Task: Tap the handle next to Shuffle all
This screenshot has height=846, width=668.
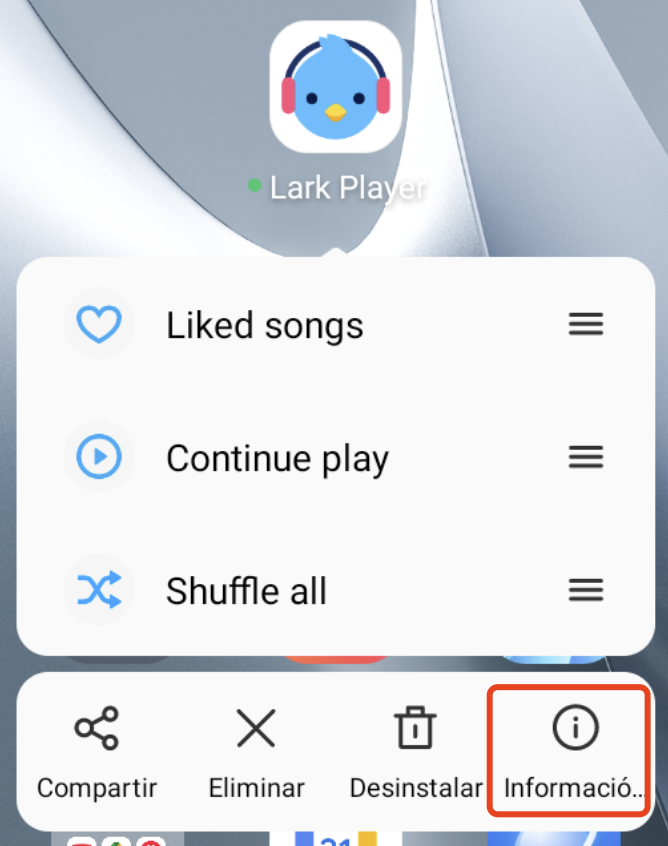Action: 586,591
